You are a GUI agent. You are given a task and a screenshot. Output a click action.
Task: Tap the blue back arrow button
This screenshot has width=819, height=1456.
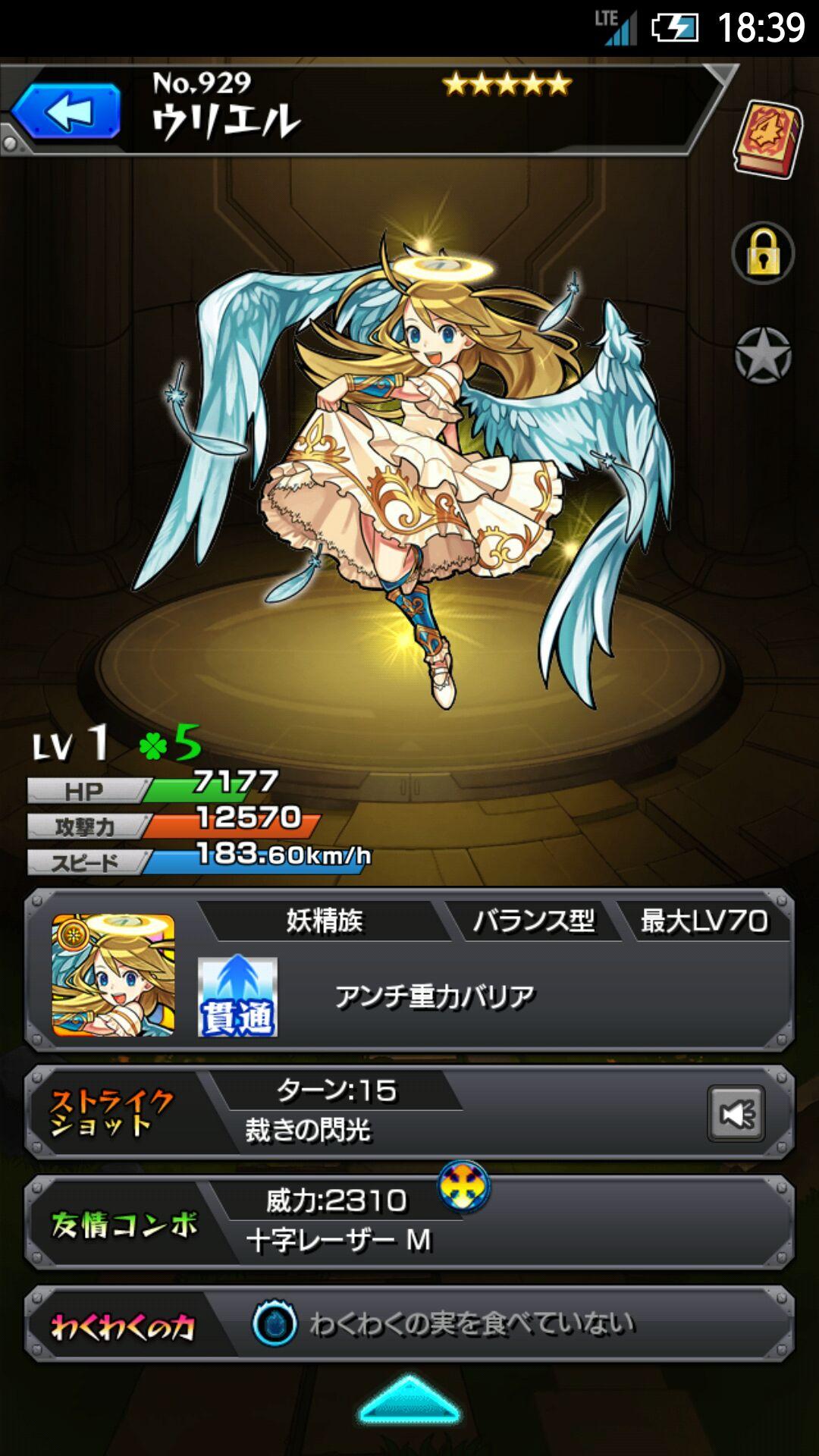[66, 111]
